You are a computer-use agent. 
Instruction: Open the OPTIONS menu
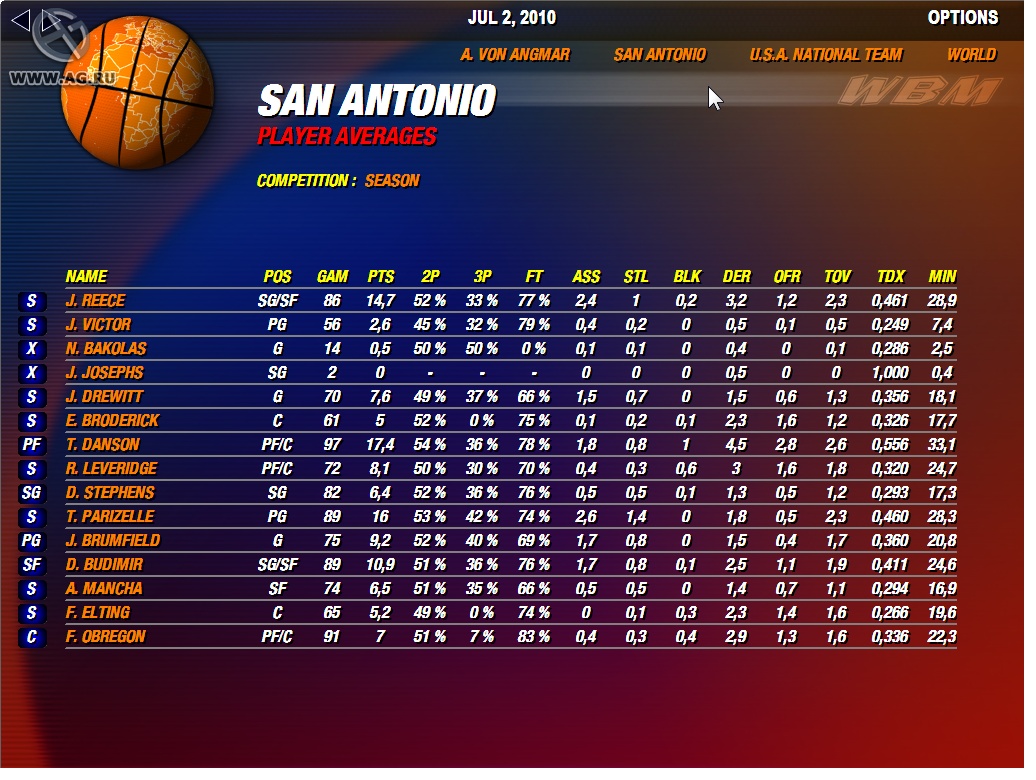pyautogui.click(x=962, y=18)
